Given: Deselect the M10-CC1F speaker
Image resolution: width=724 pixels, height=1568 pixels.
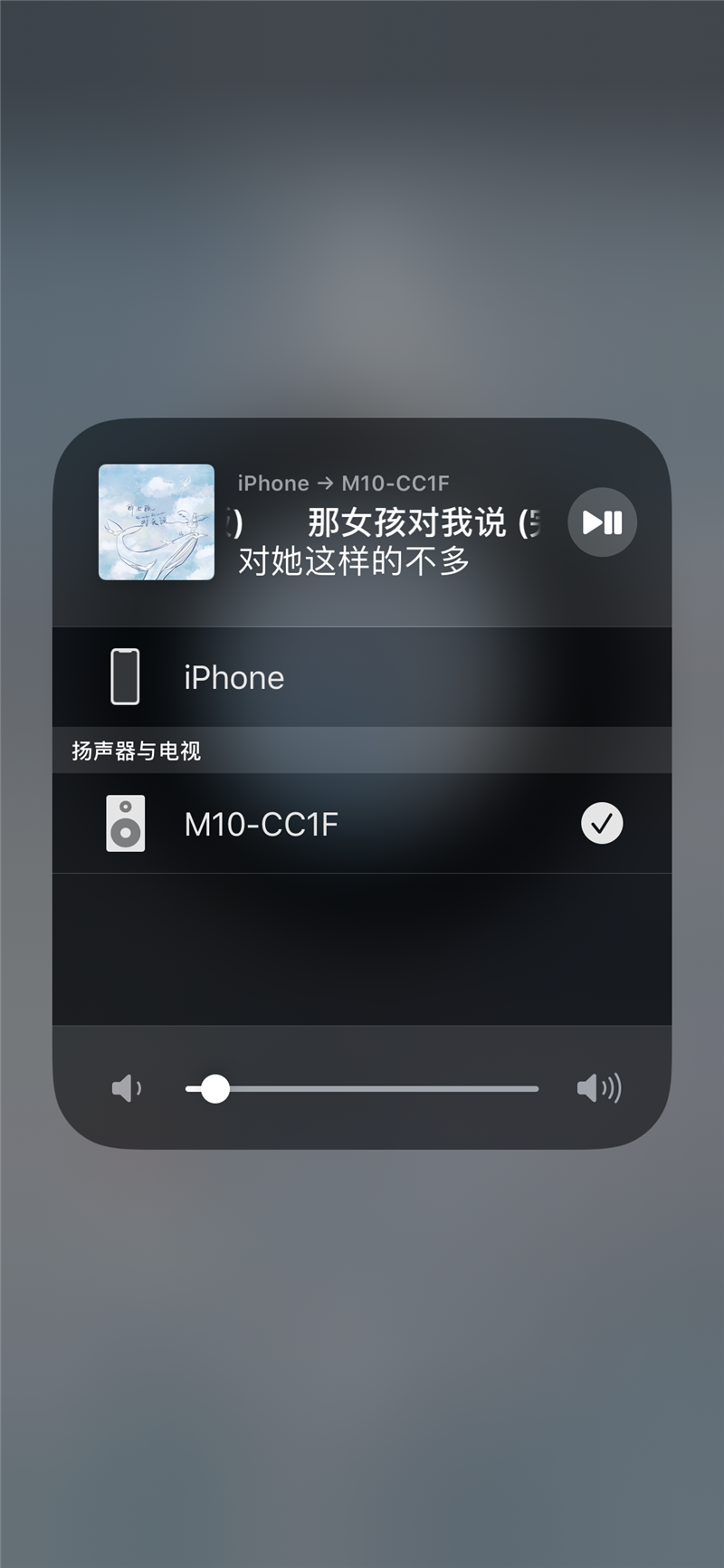Looking at the screenshot, I should pos(601,824).
